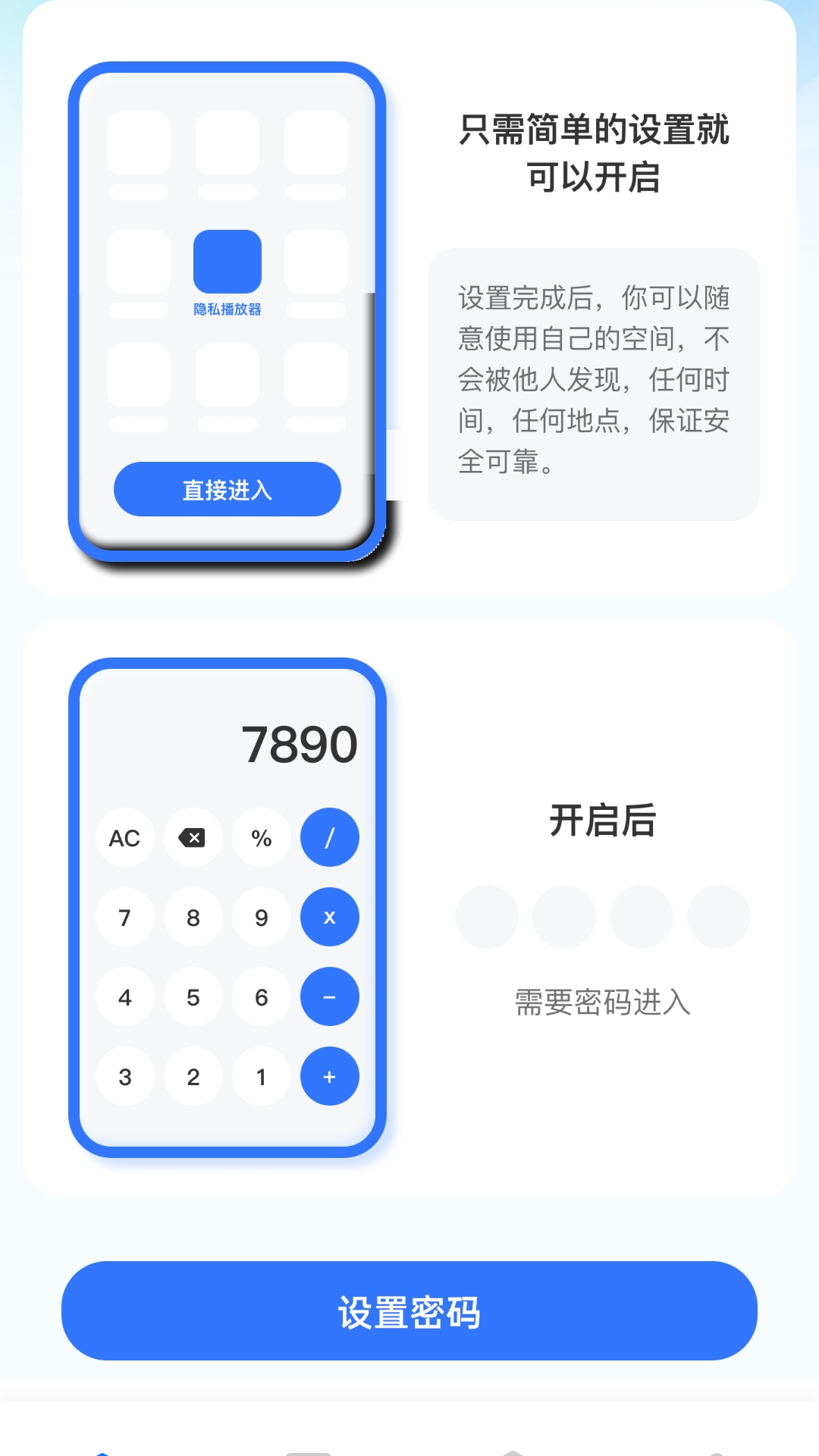Select the upward-arrow bottom navigation icon

point(512,1450)
